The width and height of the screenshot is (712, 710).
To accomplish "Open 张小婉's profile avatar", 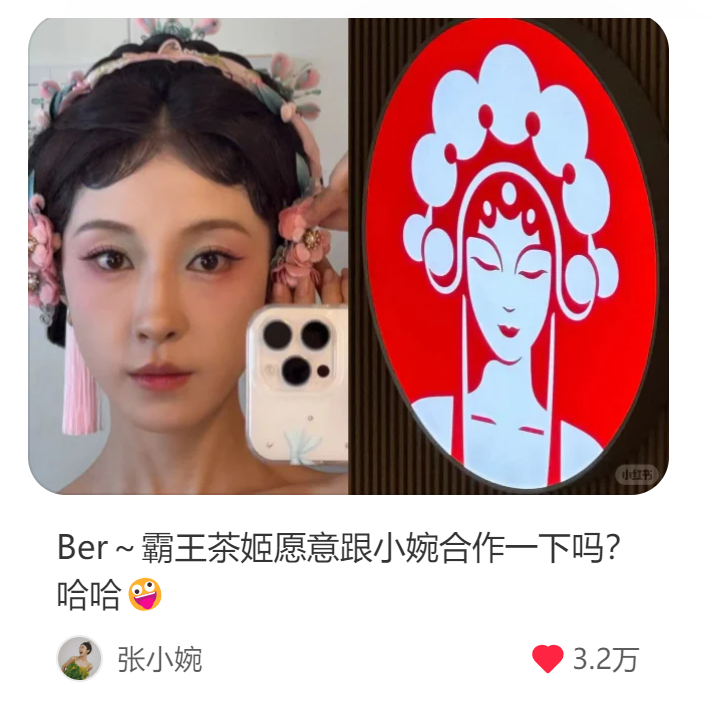I will (79, 659).
